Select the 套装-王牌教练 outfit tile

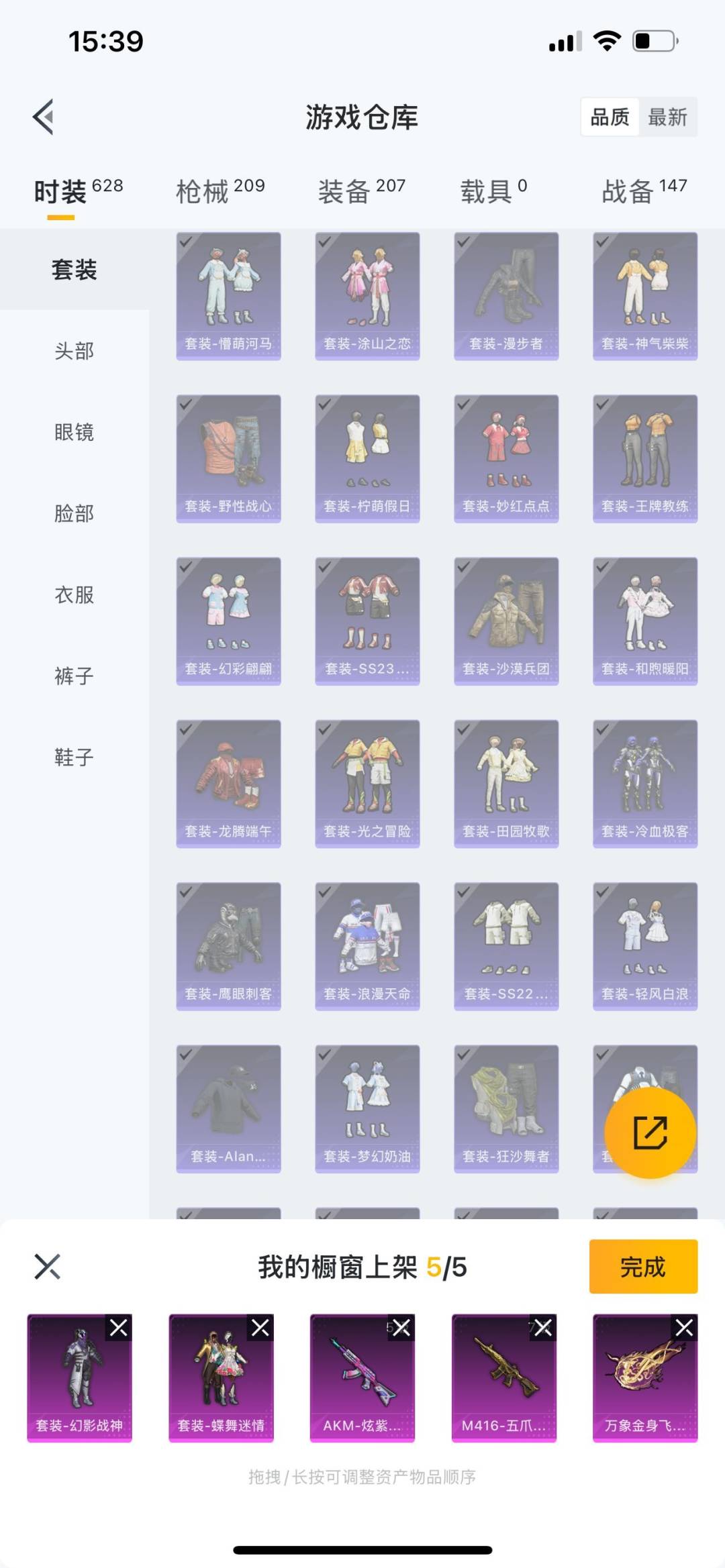[644, 458]
